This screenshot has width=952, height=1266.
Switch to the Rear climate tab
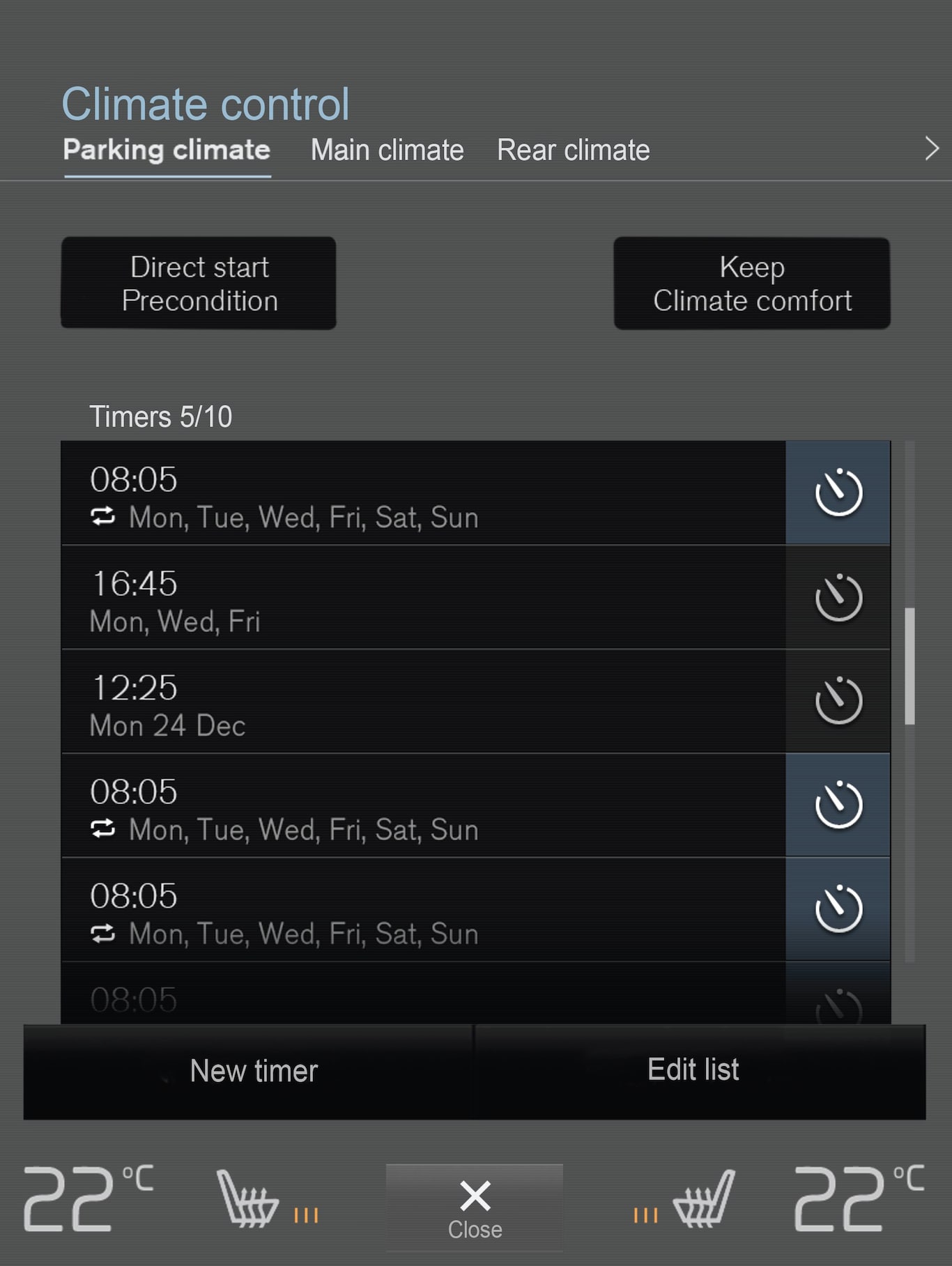click(x=573, y=150)
